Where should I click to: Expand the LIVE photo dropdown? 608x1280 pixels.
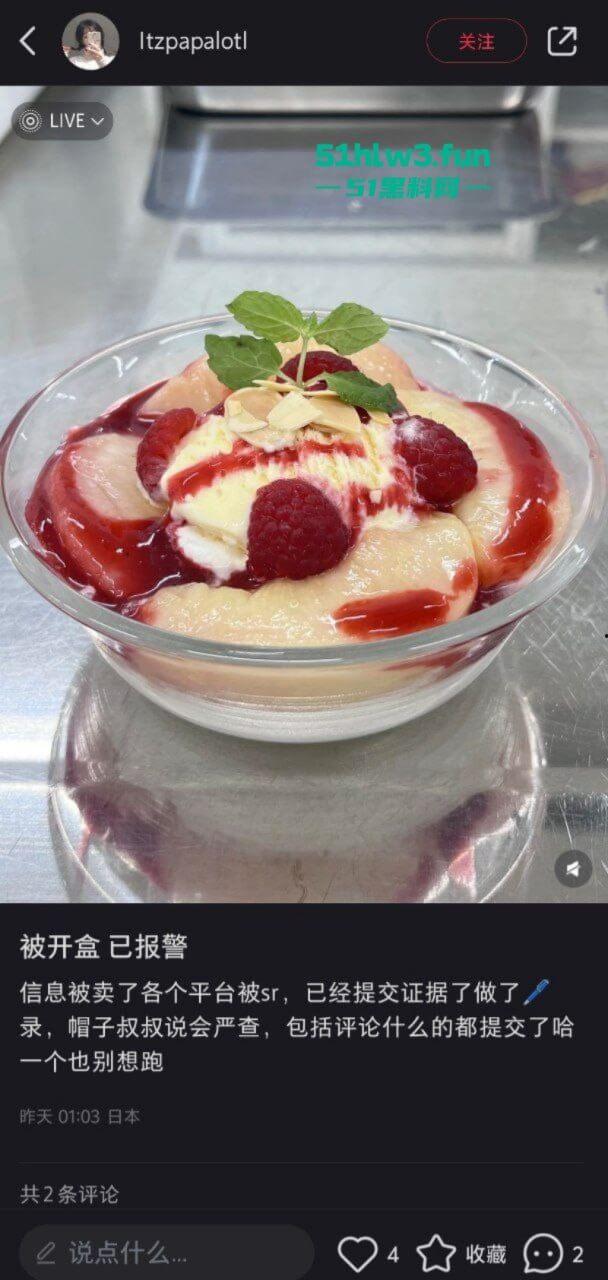click(x=62, y=121)
